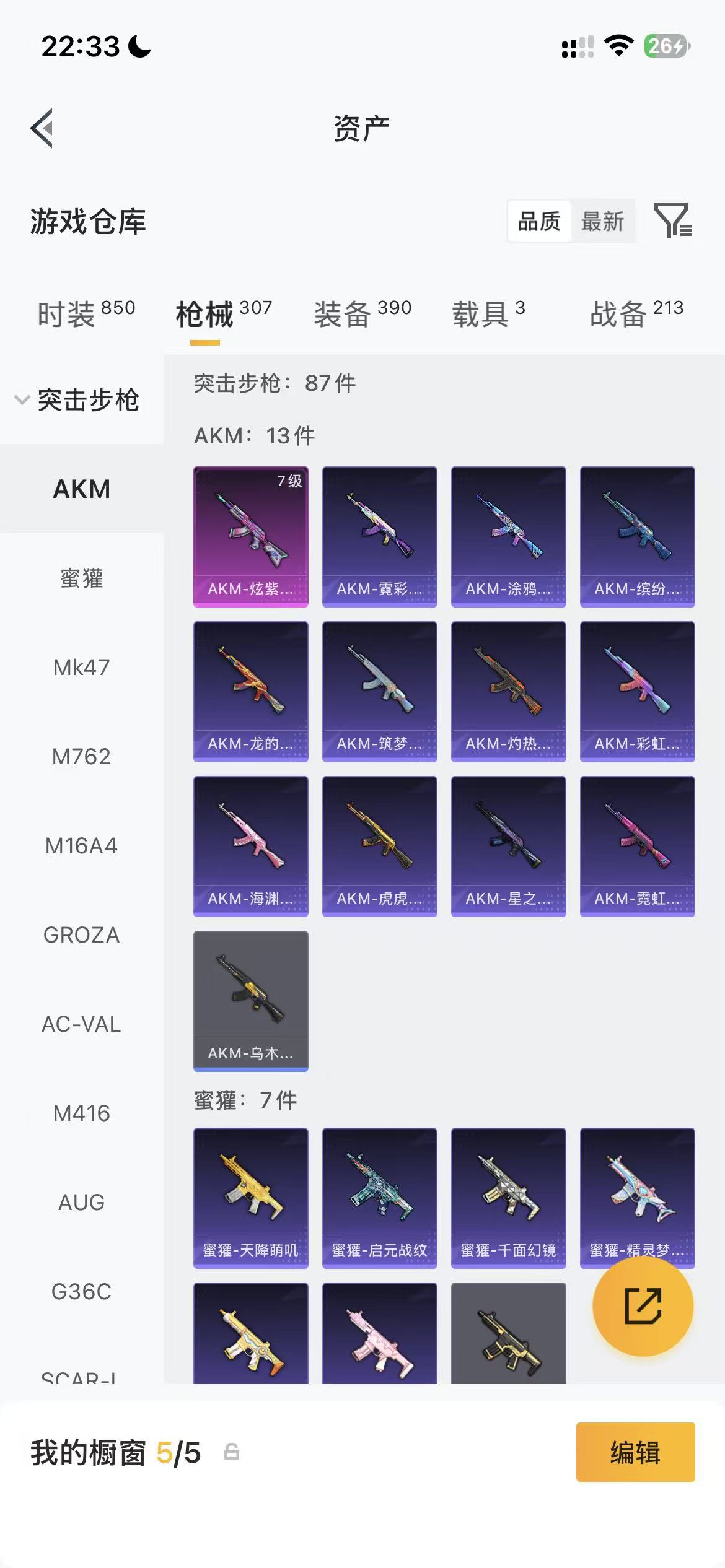Open the AKM-炫紫 level 7 skin

251,536
